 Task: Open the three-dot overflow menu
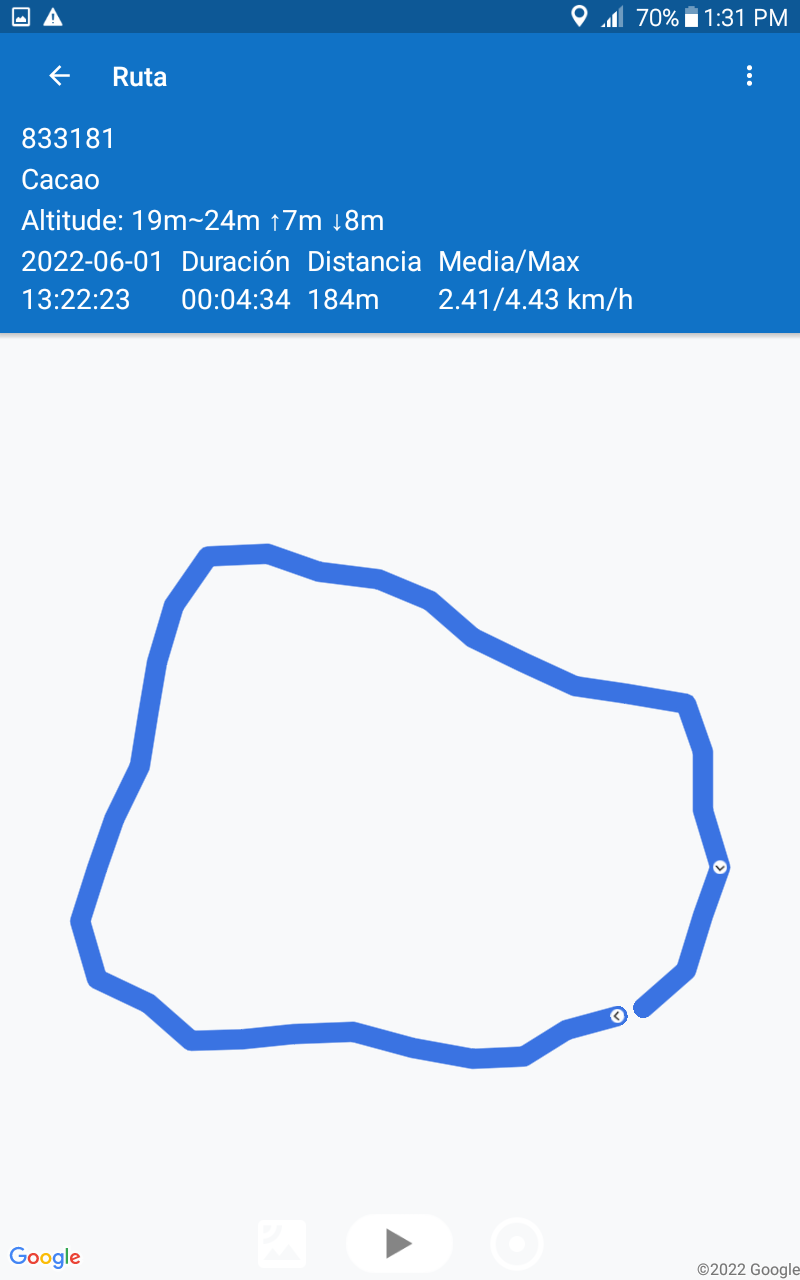[749, 76]
